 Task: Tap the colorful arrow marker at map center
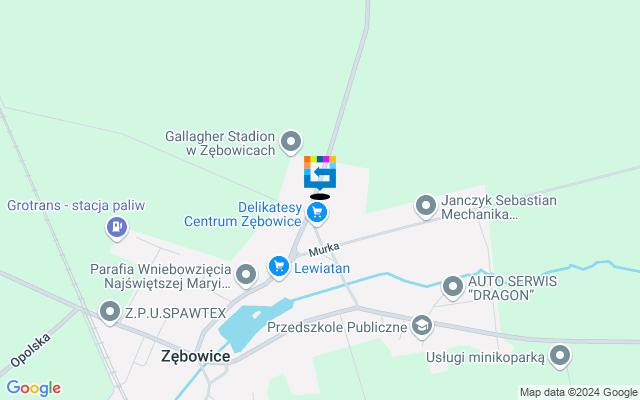(320, 173)
